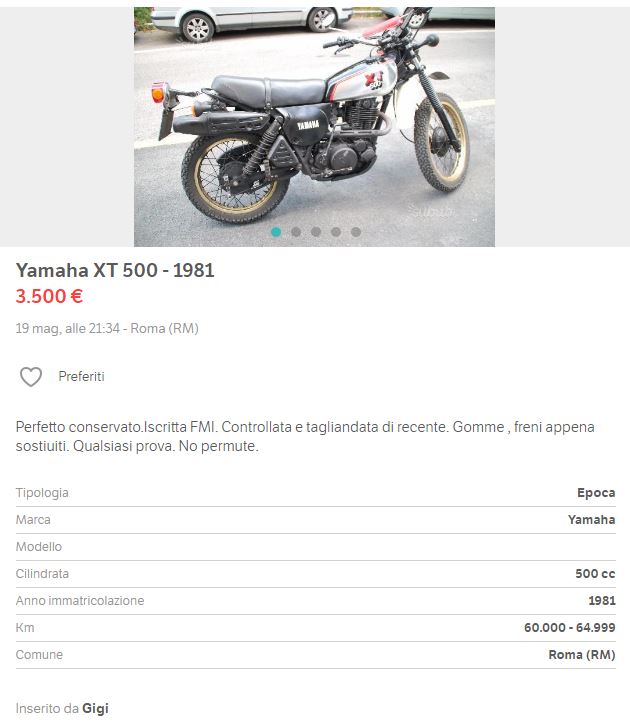The image size is (630, 728).
Task: Jump to the second photo dot
Action: (296, 232)
